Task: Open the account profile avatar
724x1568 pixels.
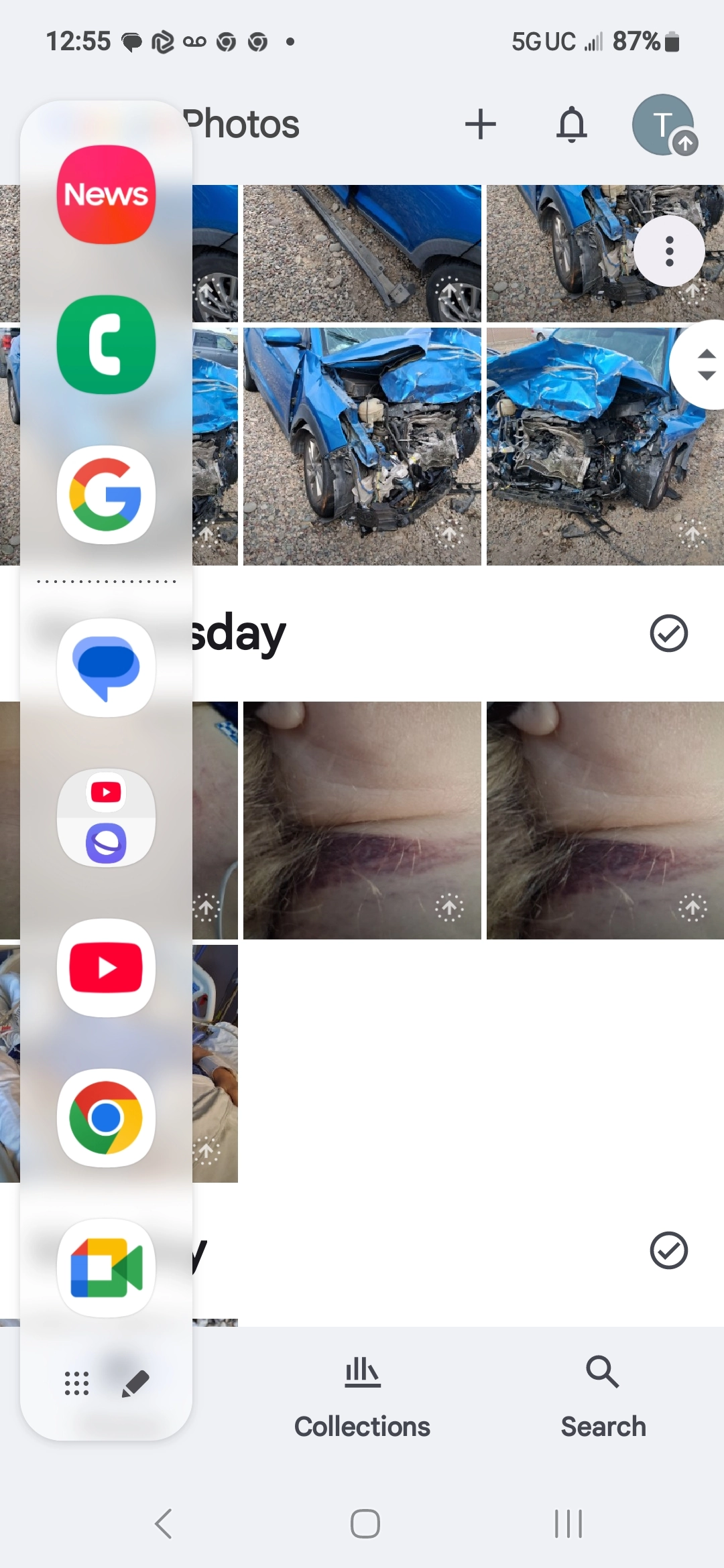Action: (664, 125)
